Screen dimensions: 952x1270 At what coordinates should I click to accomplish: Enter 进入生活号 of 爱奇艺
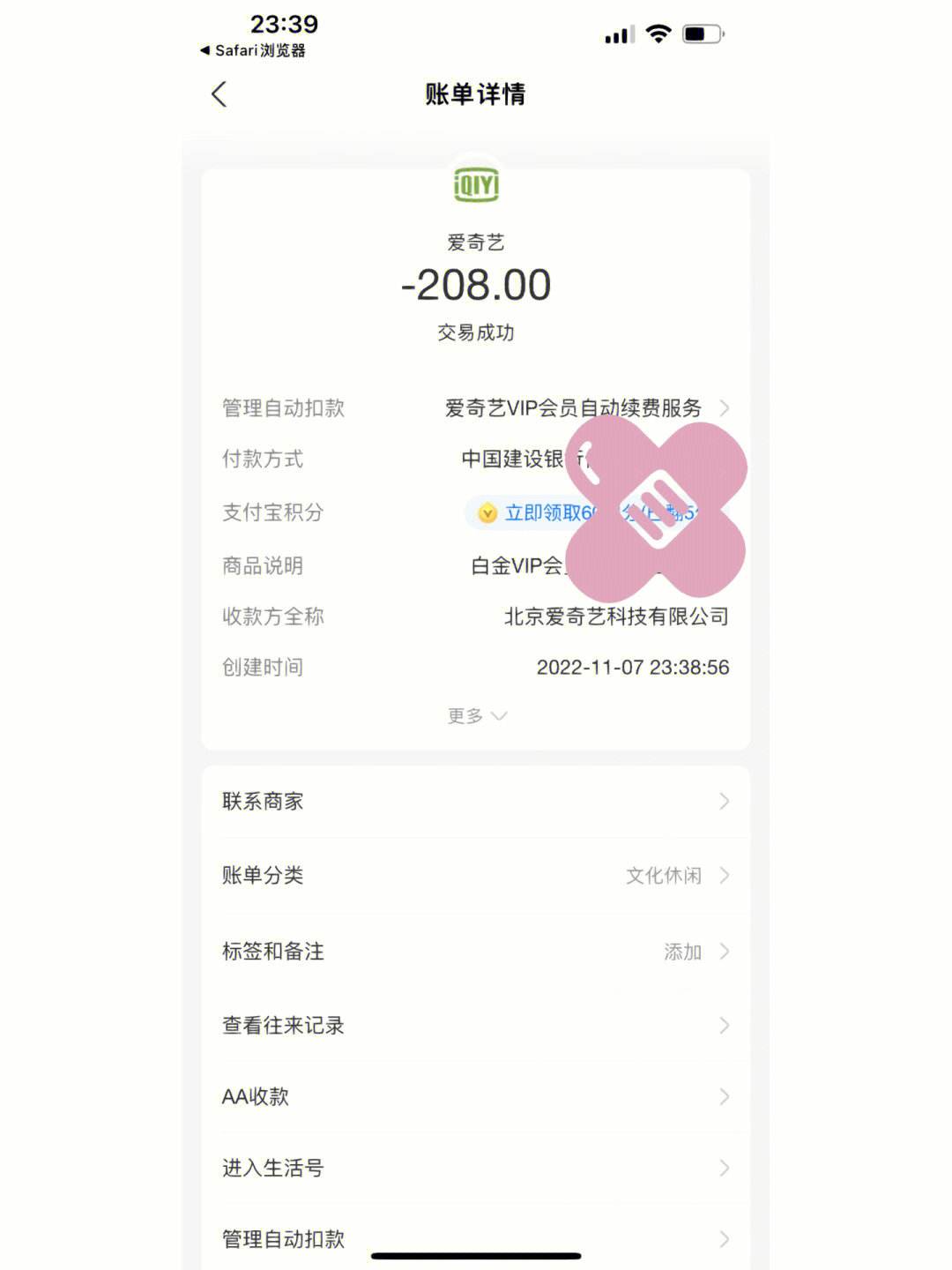click(x=476, y=1169)
